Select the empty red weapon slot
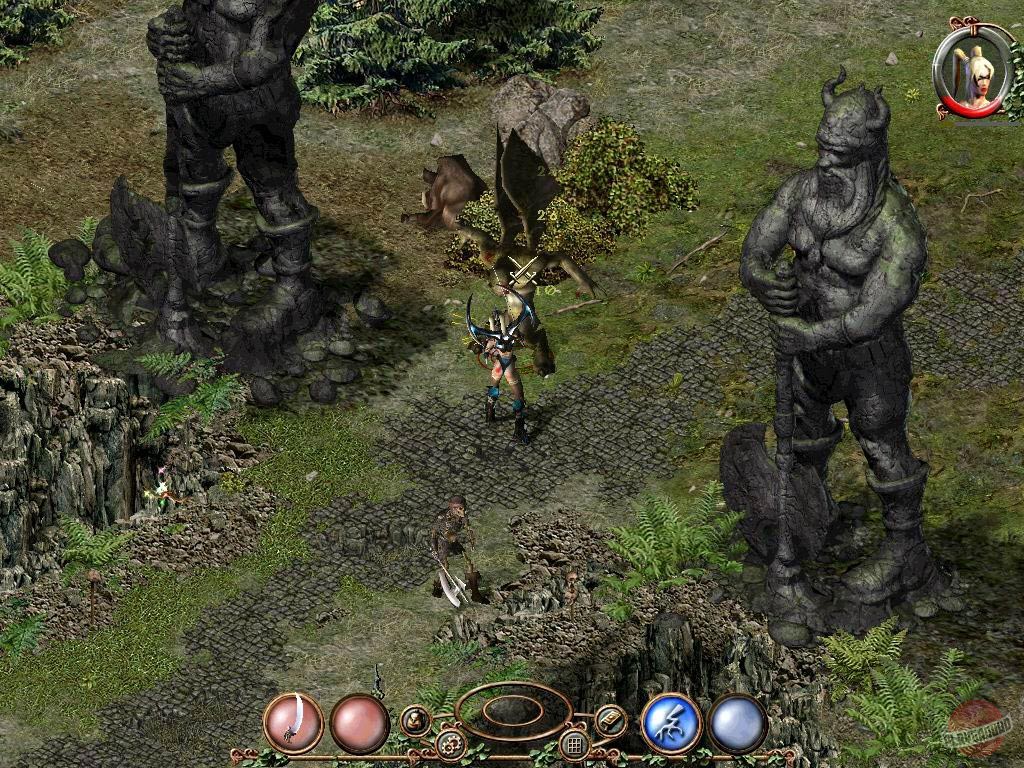This screenshot has height=768, width=1024. (359, 723)
